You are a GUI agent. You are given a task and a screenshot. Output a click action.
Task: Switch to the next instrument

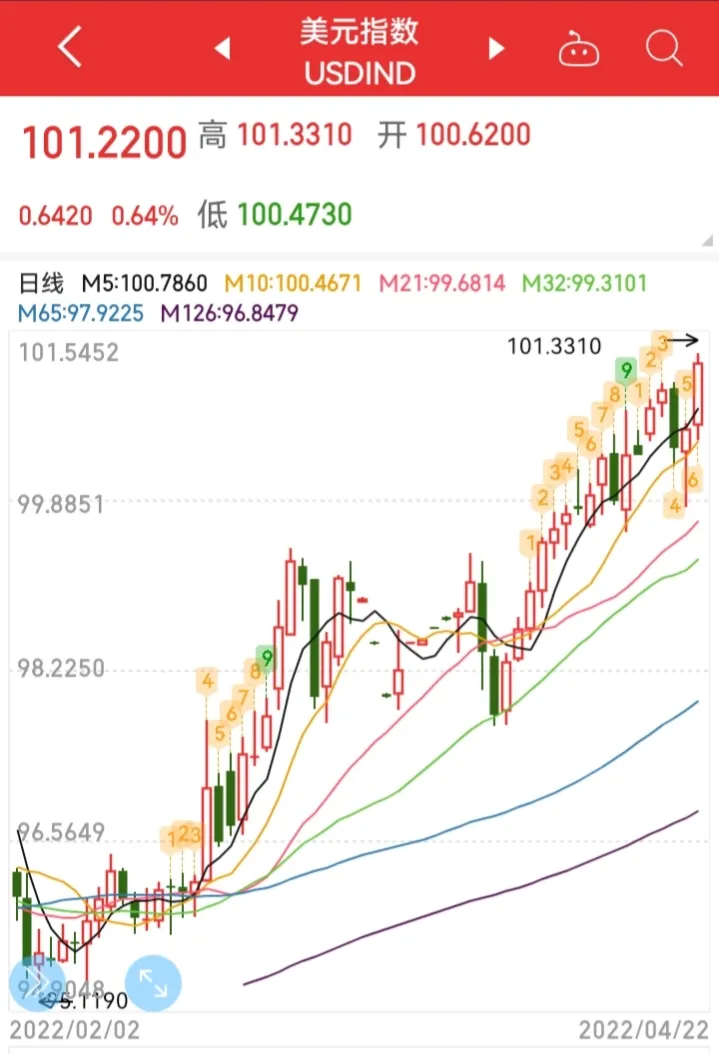pos(495,48)
